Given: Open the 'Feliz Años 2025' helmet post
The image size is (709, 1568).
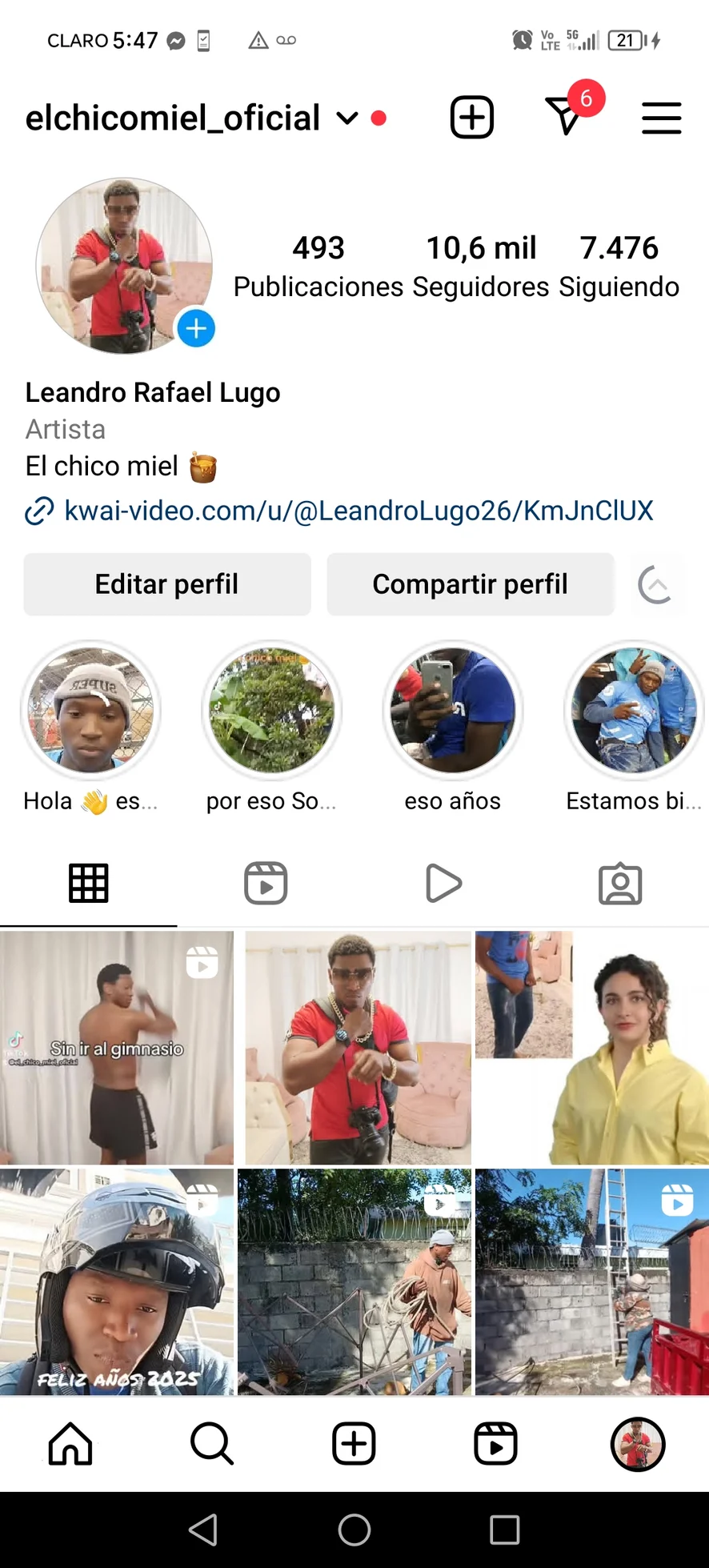Looking at the screenshot, I should click(117, 1281).
